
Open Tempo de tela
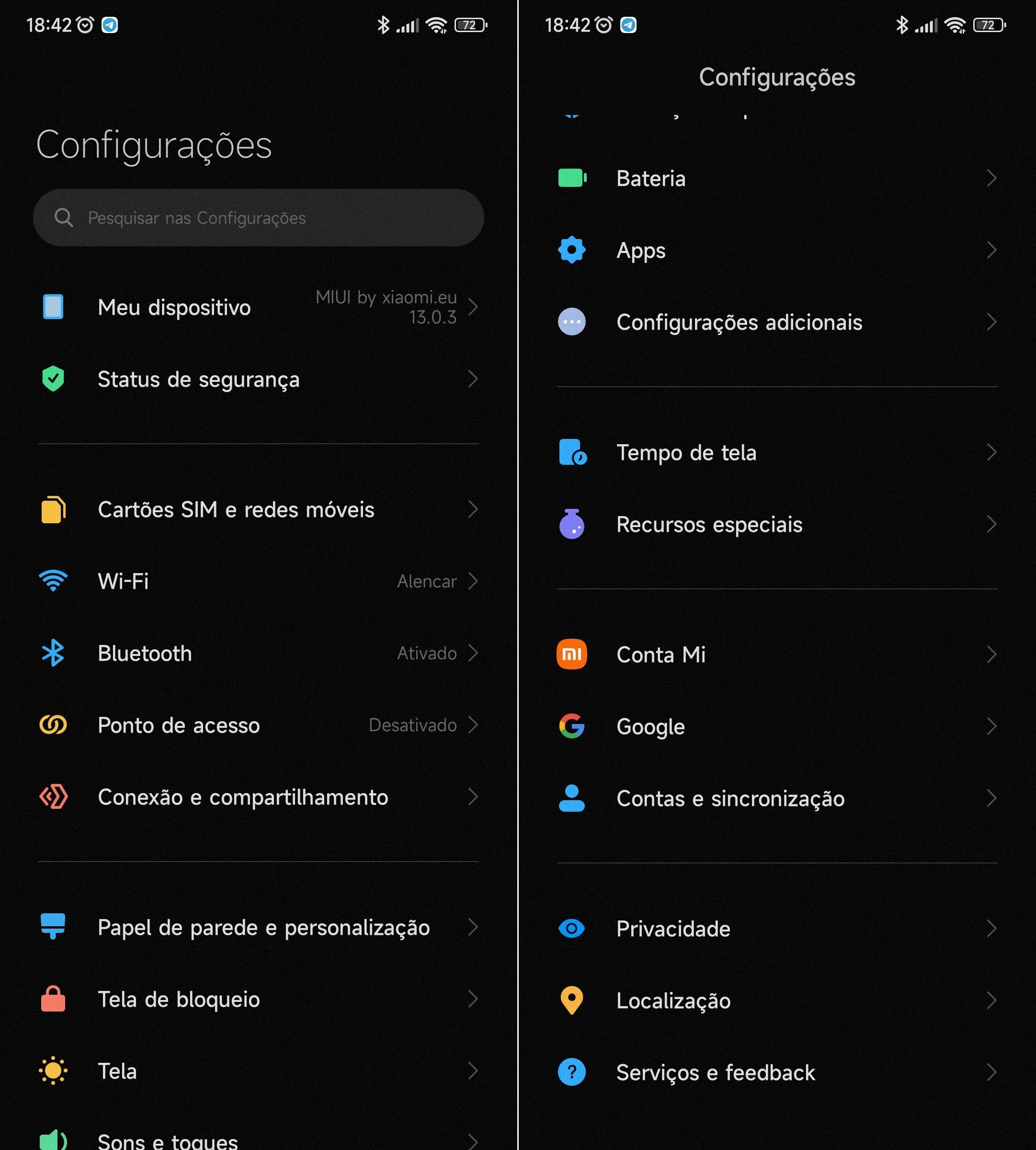777,452
